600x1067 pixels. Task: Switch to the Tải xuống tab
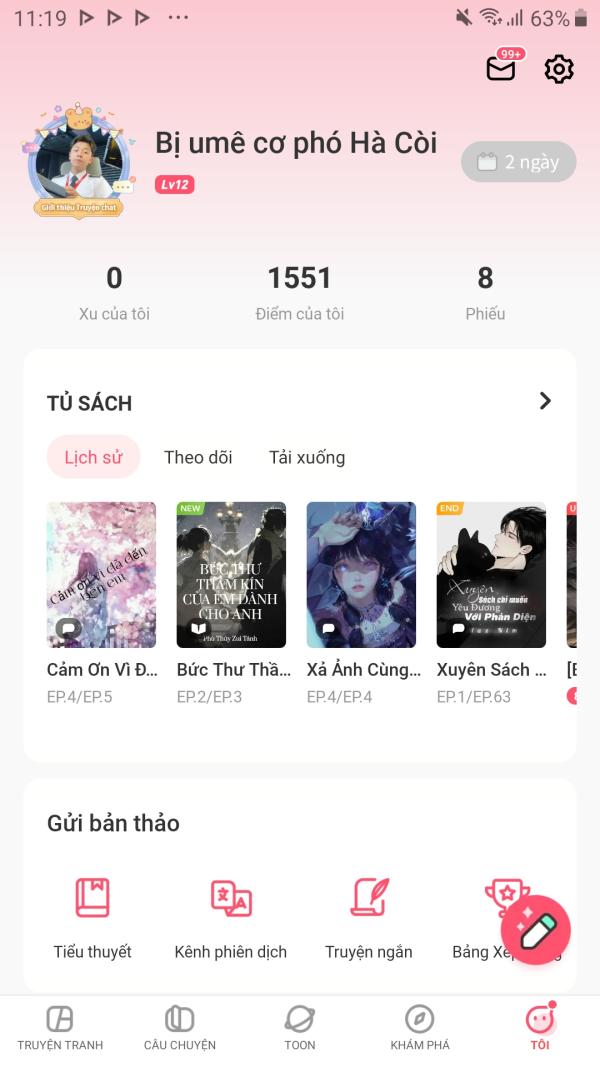307,457
